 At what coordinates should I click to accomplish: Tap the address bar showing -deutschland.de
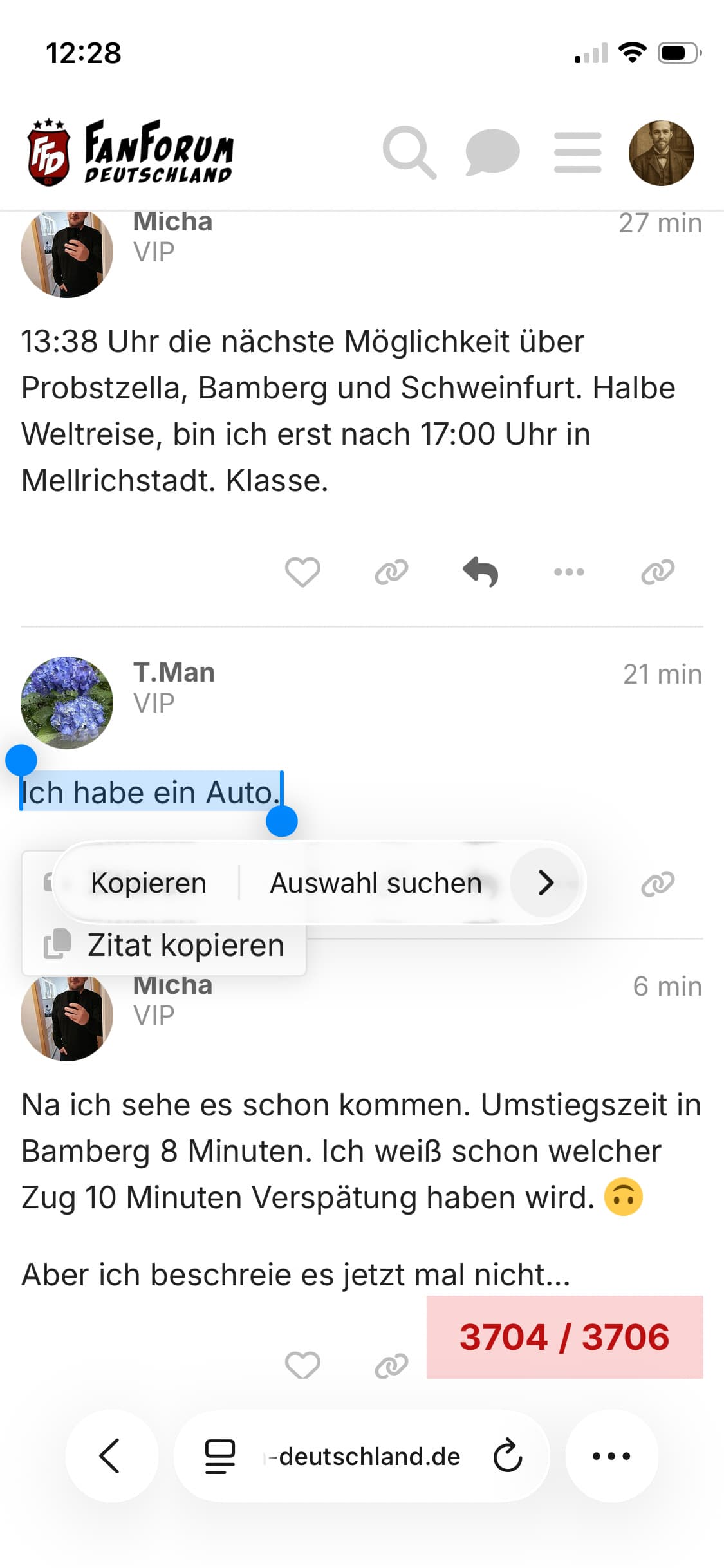[364, 1456]
